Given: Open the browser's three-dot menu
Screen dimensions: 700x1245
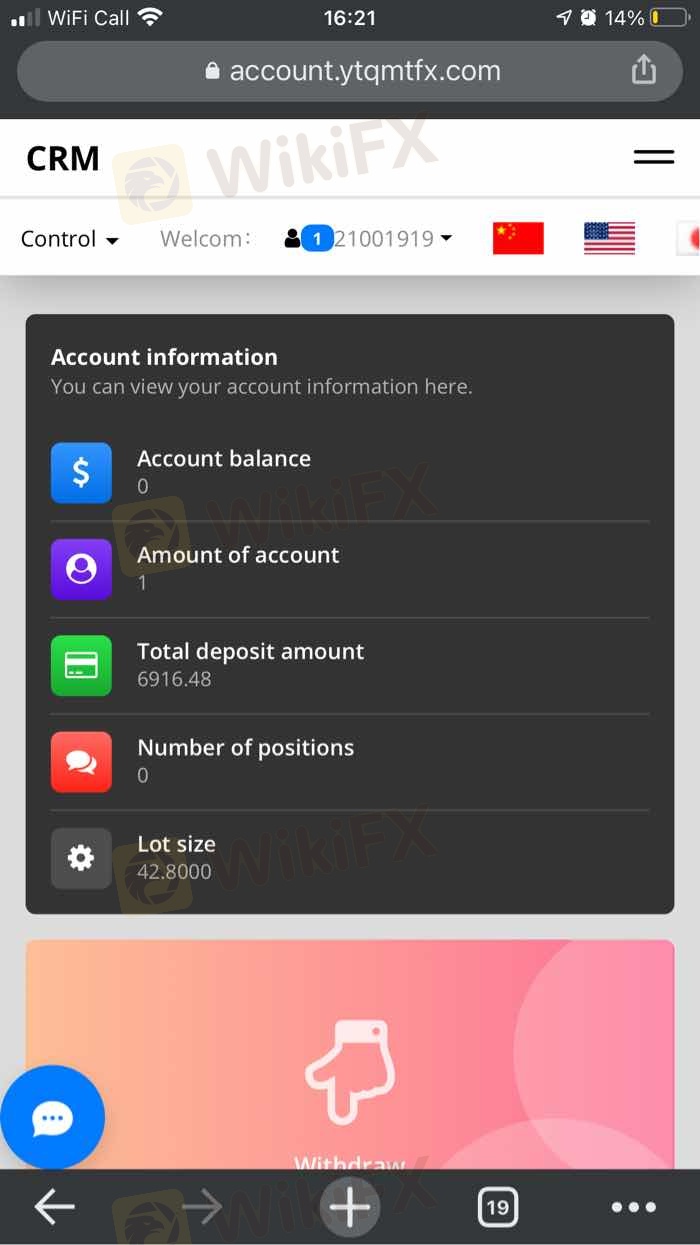Looking at the screenshot, I should coord(633,1207).
